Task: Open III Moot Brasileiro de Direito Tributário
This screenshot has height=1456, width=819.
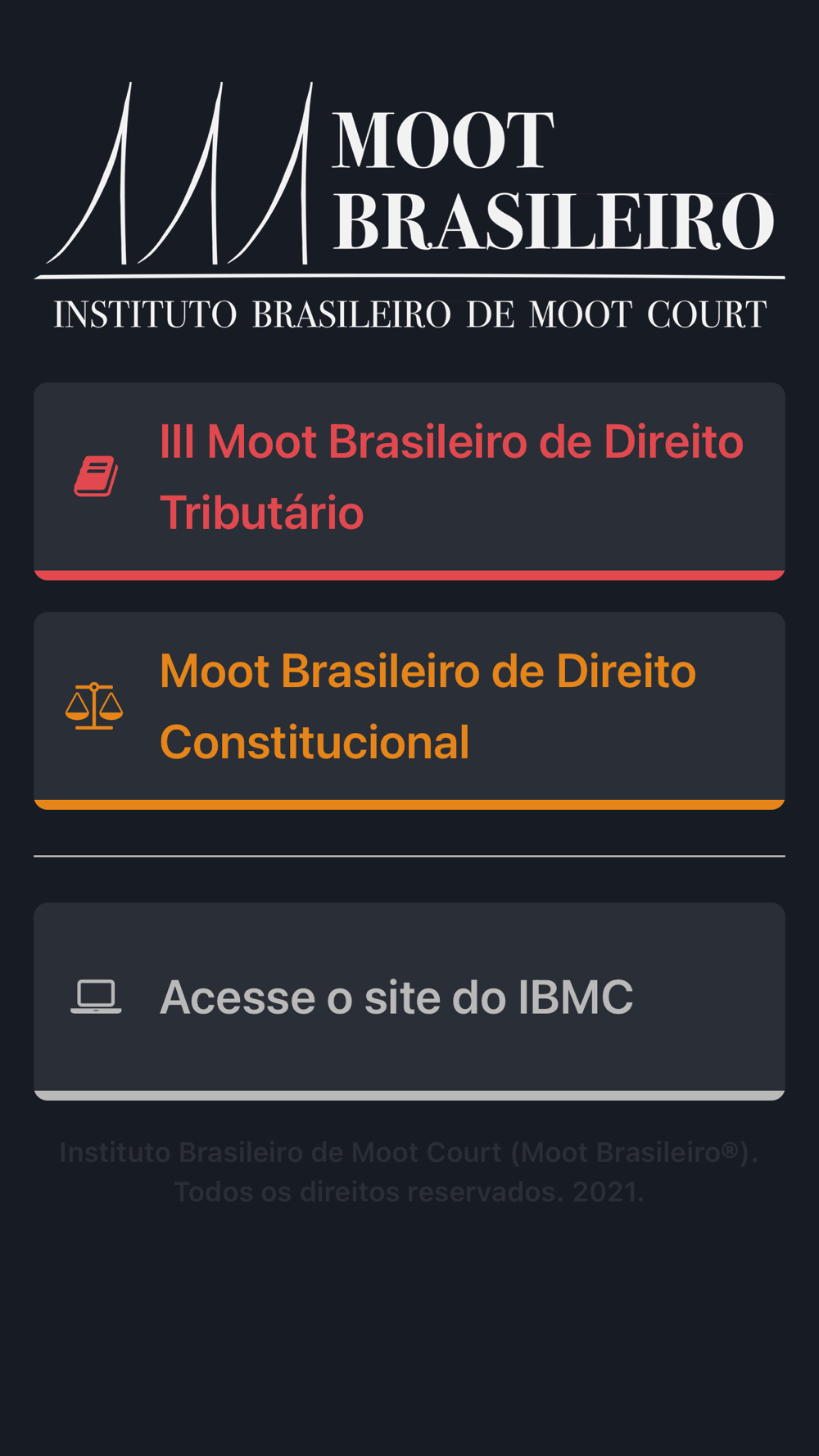Action: pyautogui.click(x=409, y=481)
